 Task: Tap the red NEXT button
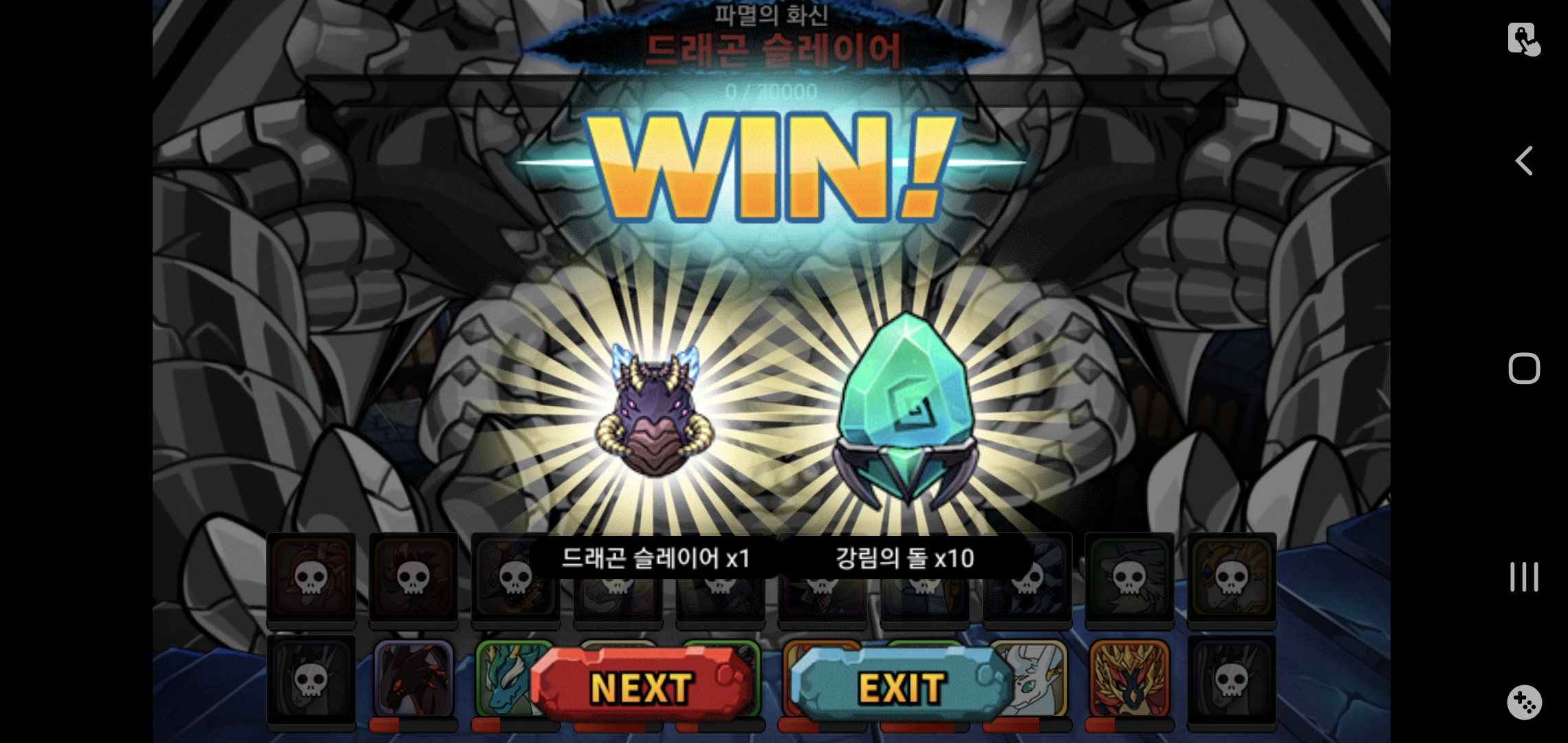[x=641, y=687]
